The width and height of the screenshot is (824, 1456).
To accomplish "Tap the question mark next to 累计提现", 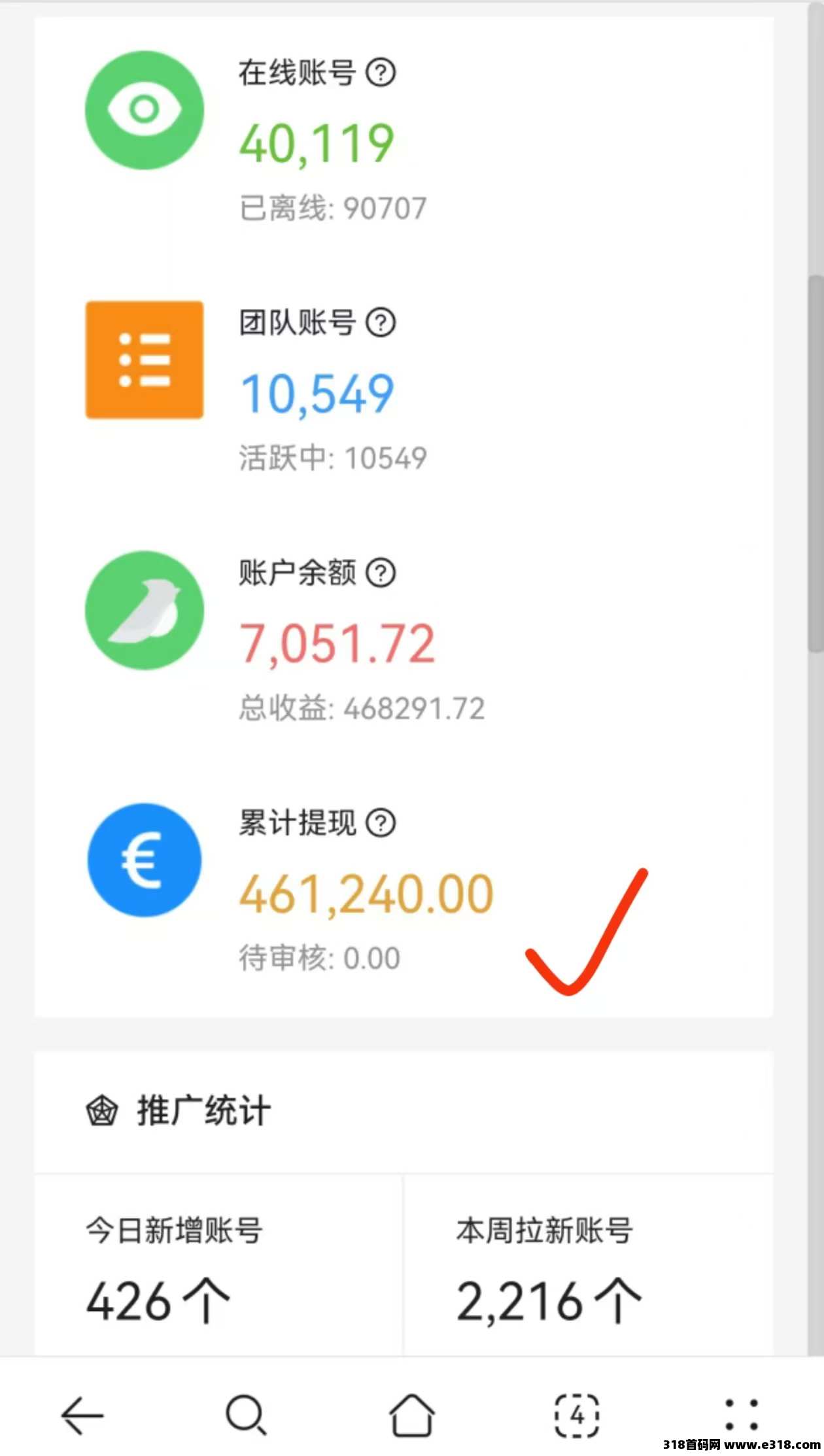I will (380, 822).
